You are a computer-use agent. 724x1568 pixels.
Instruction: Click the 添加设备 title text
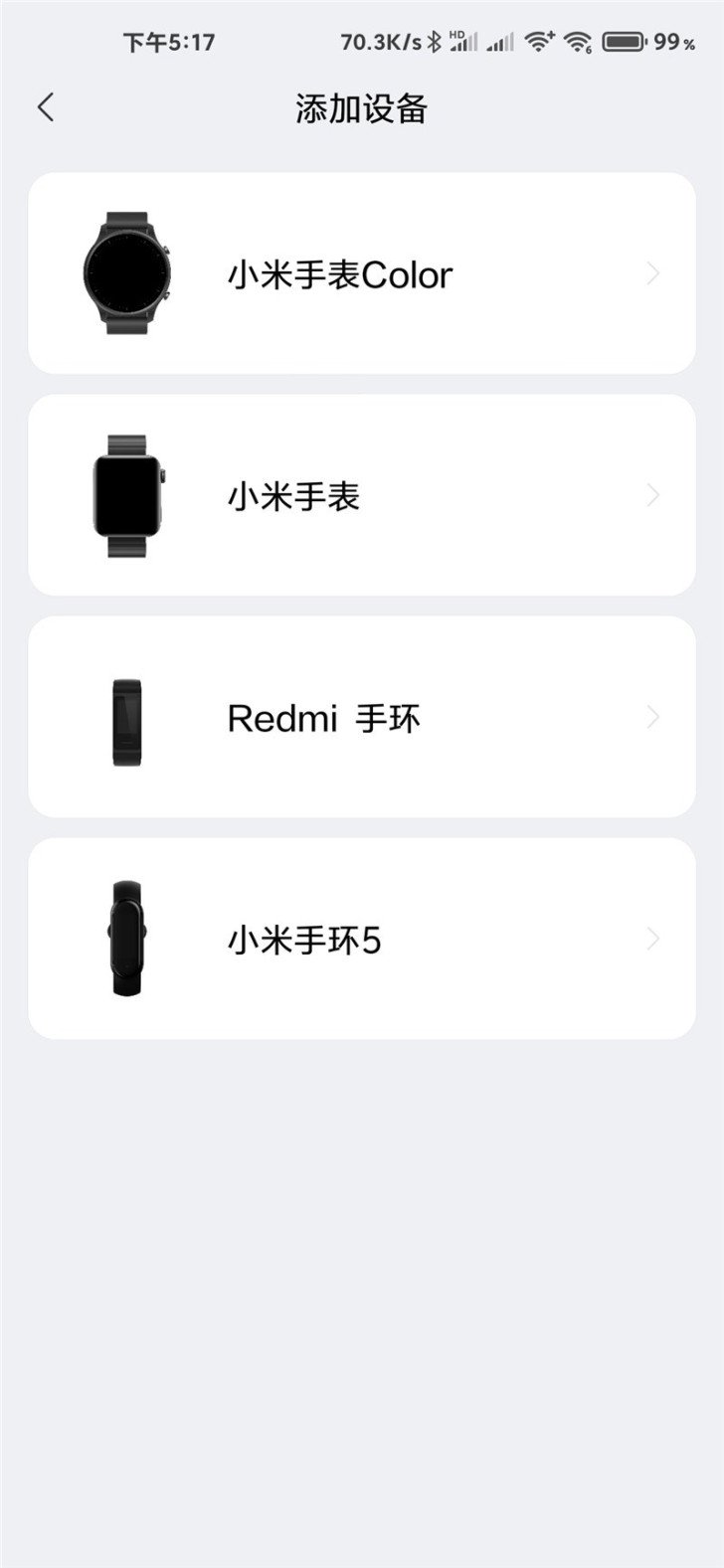click(362, 109)
